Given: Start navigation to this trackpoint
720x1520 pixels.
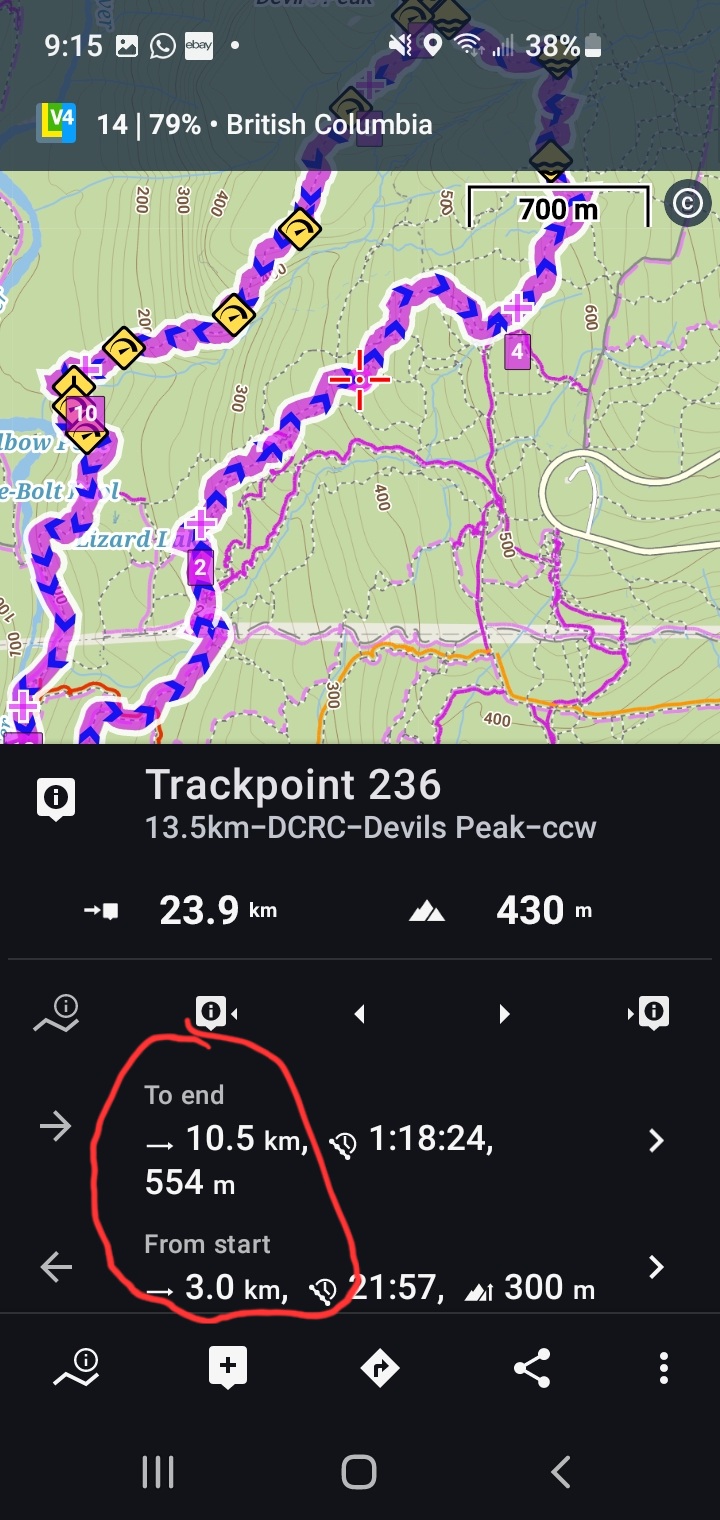Looking at the screenshot, I should (380, 1367).
